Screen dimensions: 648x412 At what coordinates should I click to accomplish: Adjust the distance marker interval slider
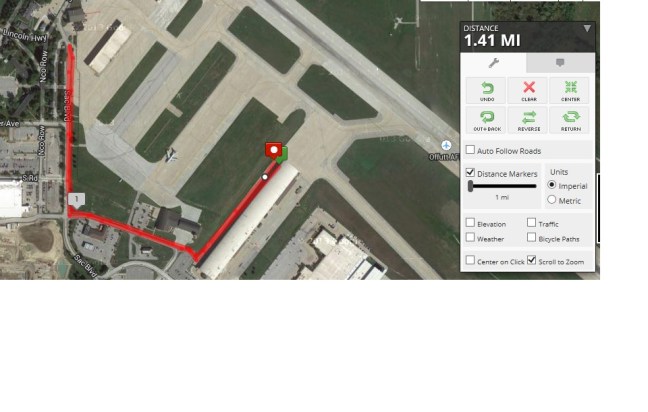(470, 187)
